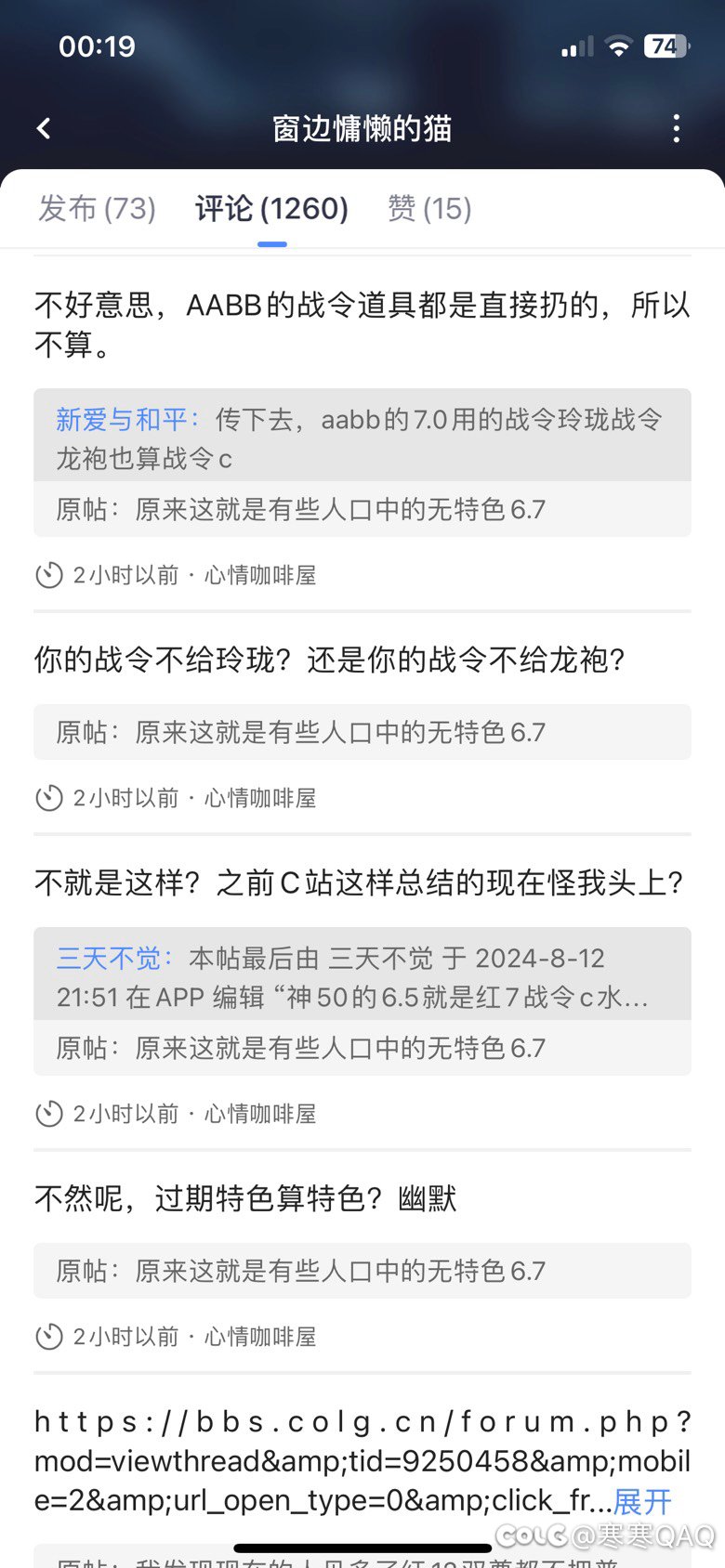Screen dimensions: 725x1568
Task: Open 三天不觉's profile from the quoted reply
Action: (109, 959)
